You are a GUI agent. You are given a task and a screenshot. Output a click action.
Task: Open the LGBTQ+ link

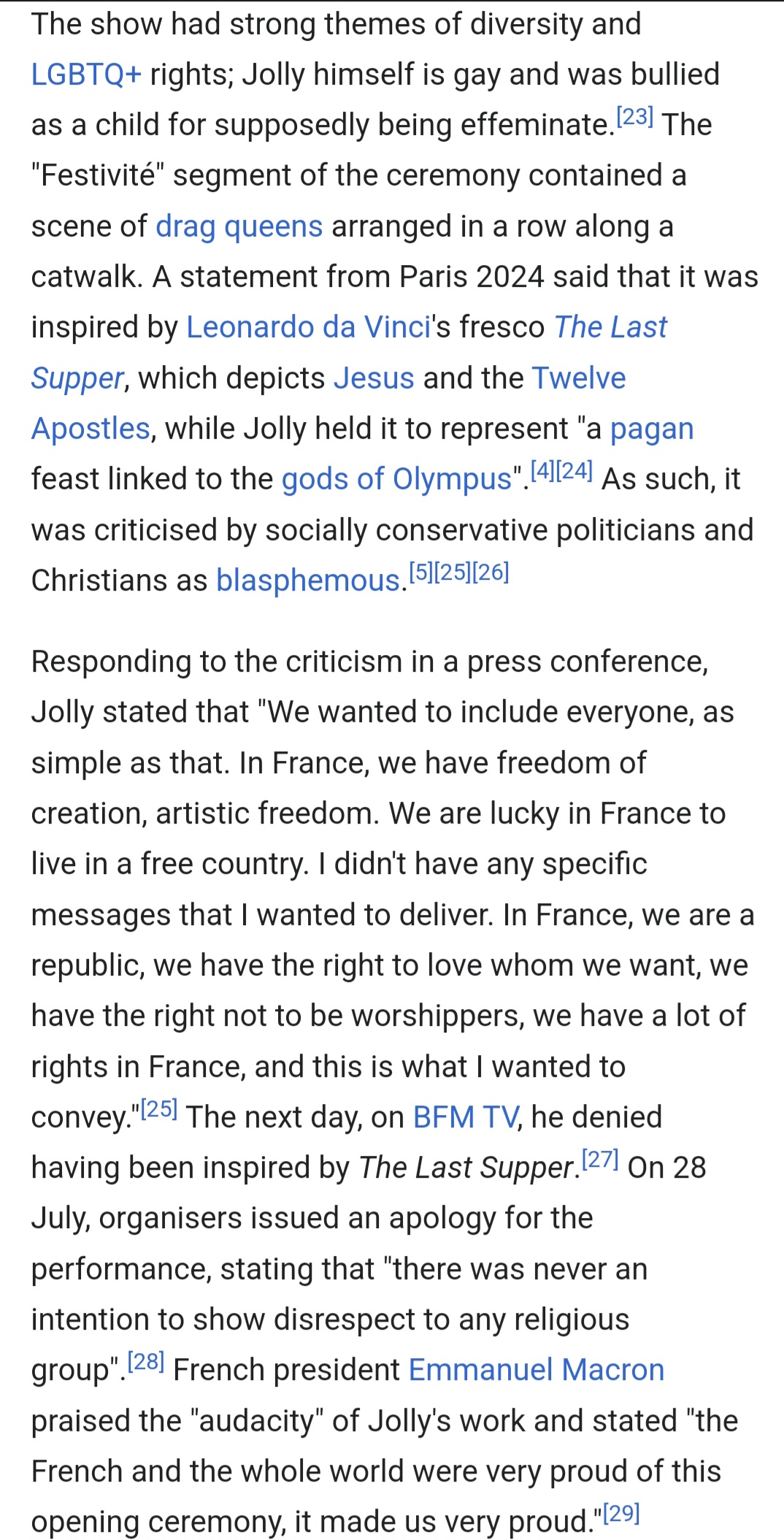(x=86, y=74)
